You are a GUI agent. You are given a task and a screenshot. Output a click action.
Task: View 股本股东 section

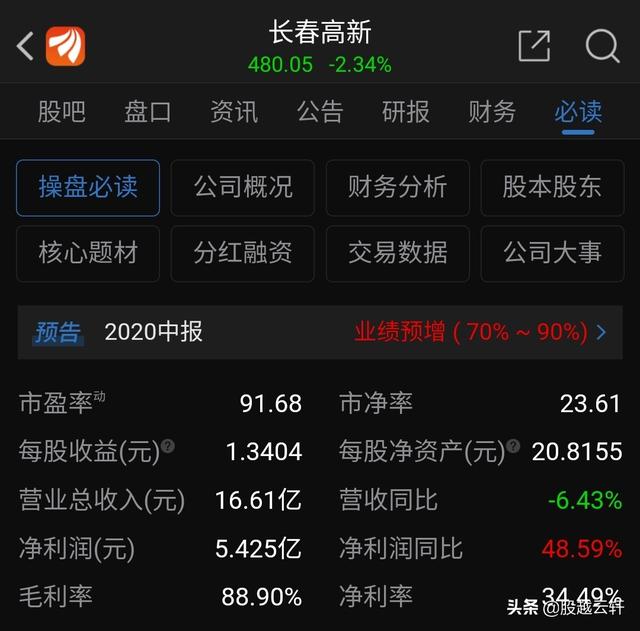click(552, 187)
